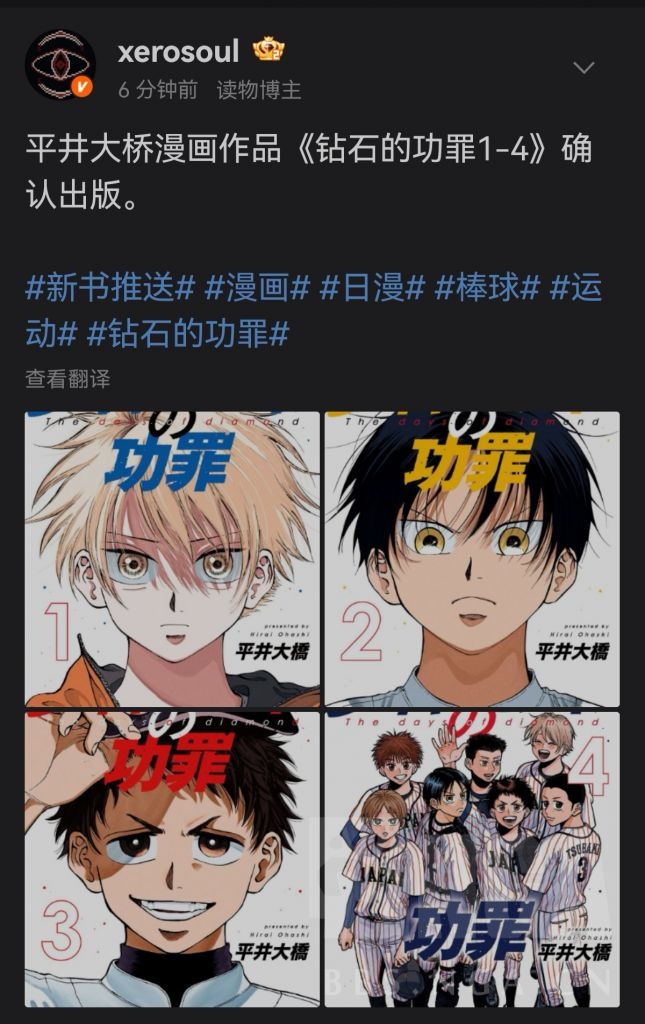Open the #日漫# hashtag
The image size is (645, 1024).
point(372,288)
